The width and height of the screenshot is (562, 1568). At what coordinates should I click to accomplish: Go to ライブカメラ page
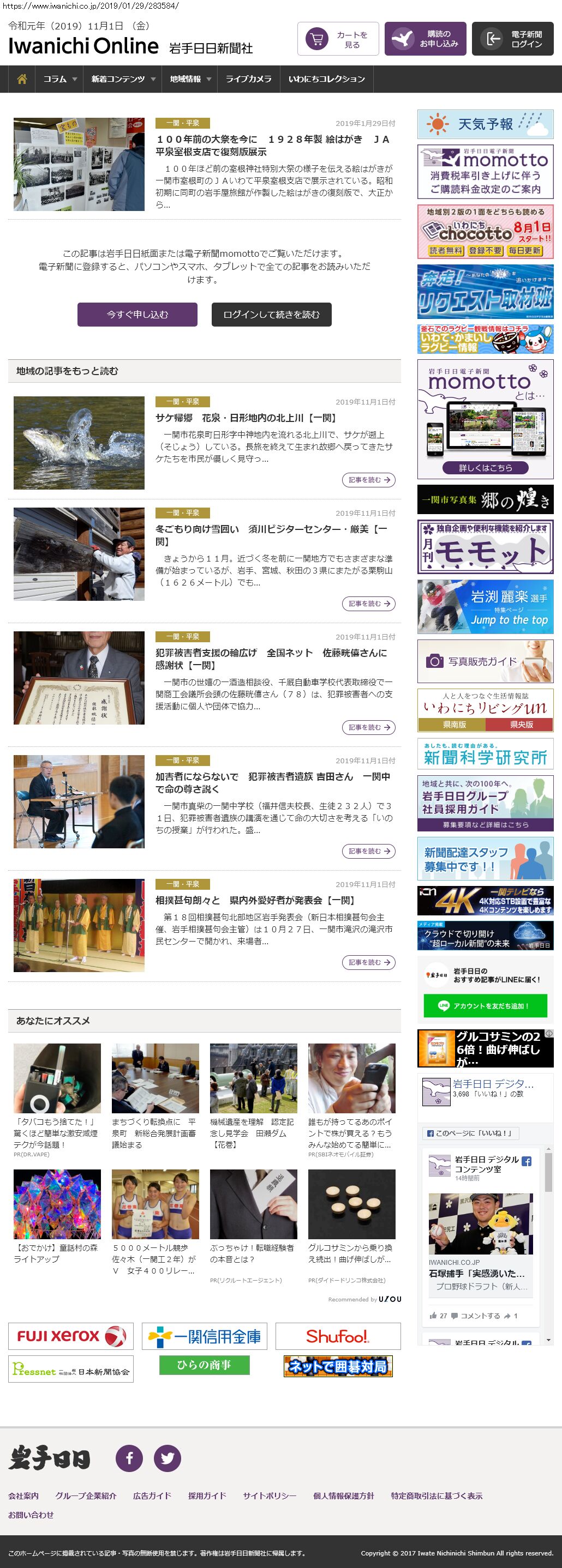(248, 79)
